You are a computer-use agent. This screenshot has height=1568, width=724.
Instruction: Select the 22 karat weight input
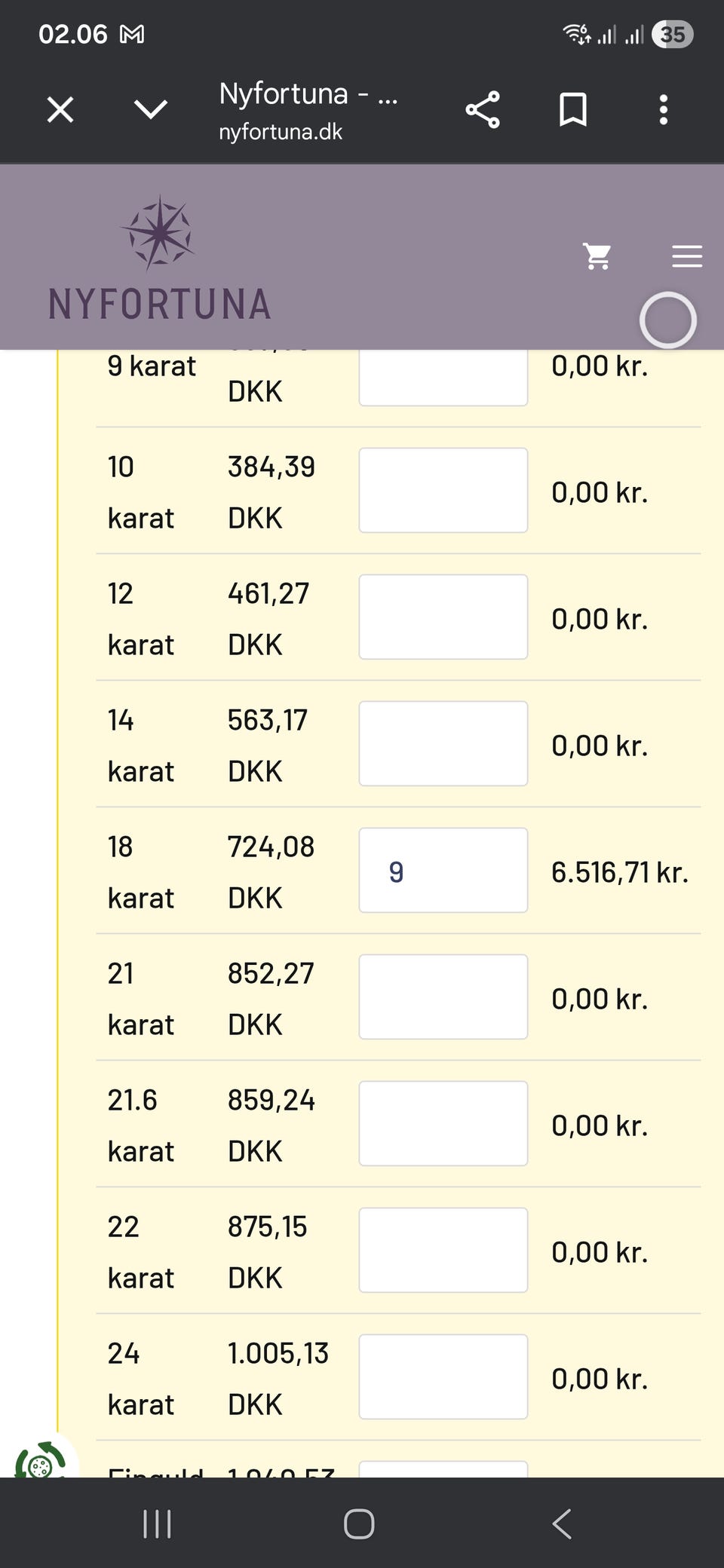click(443, 1251)
